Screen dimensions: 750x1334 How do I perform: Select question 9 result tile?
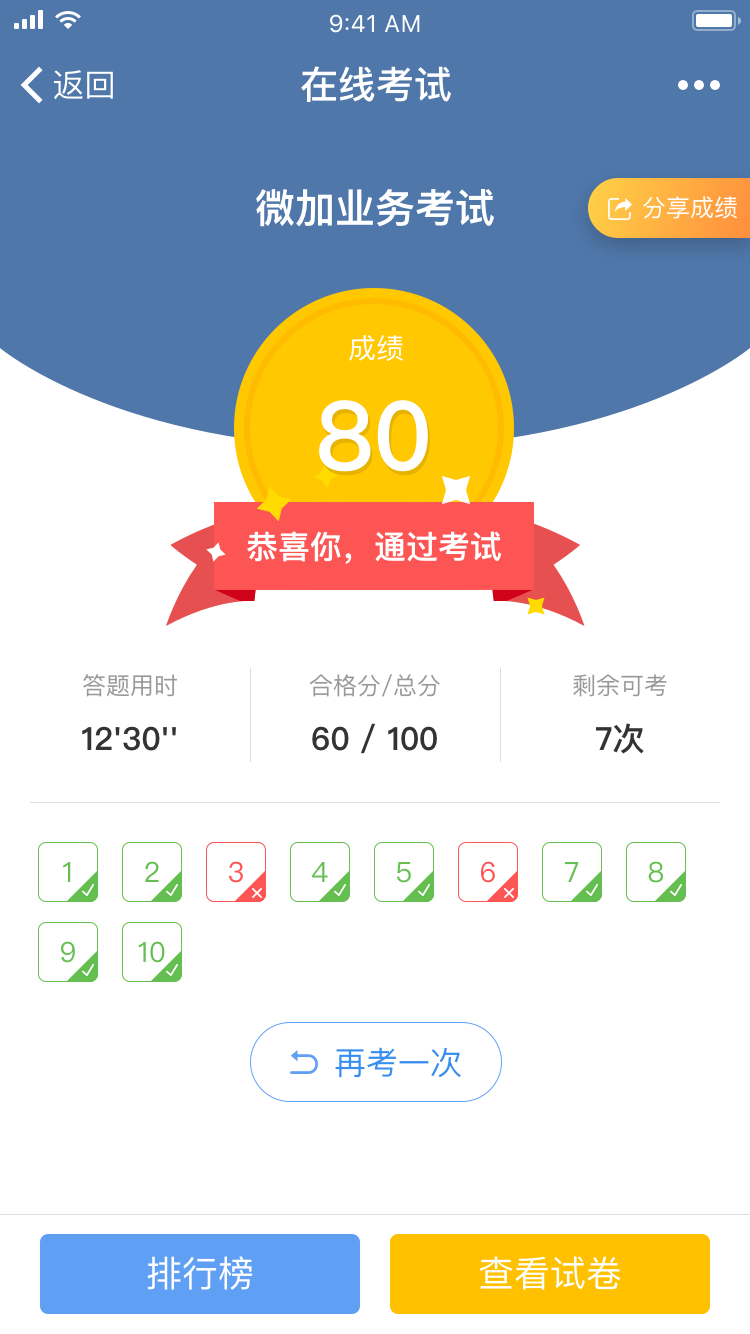pyautogui.click(x=68, y=952)
